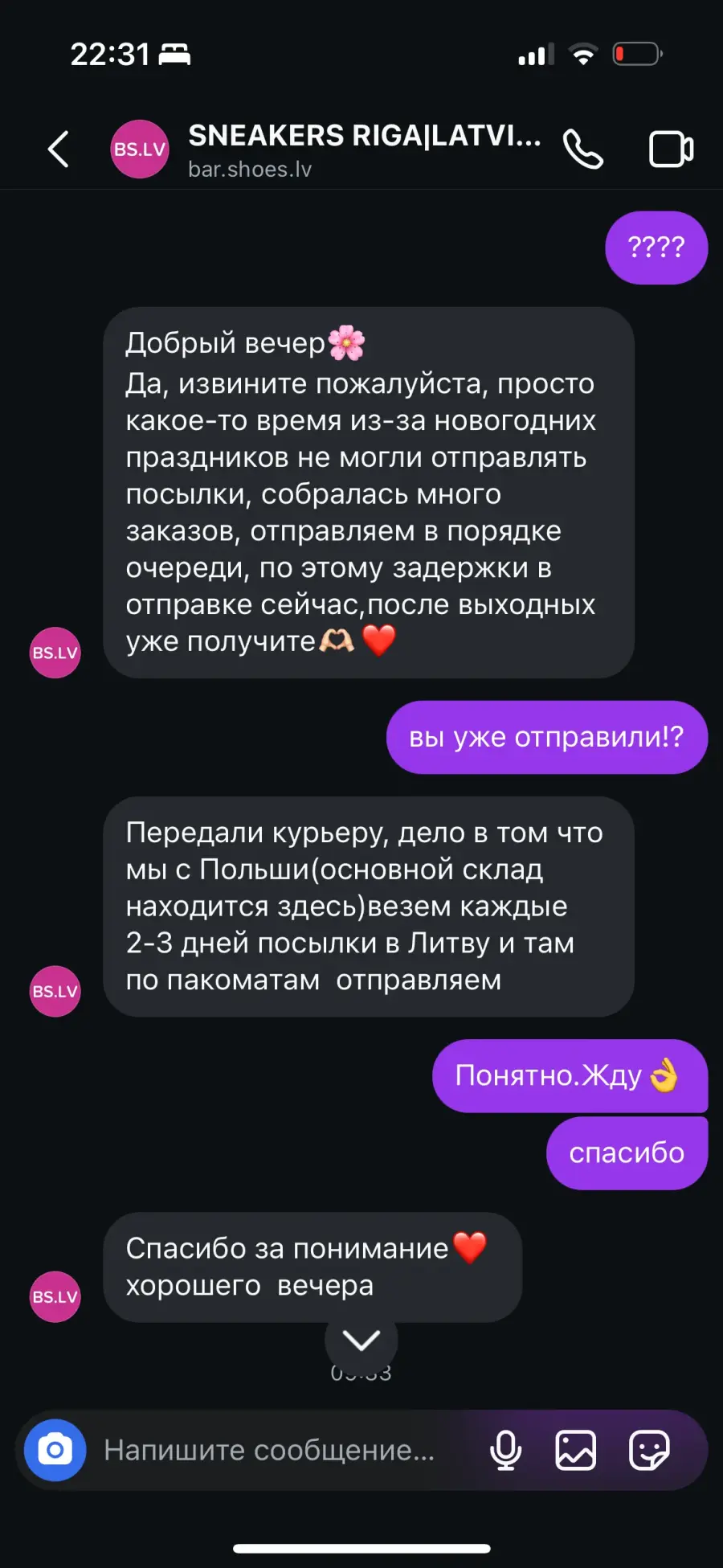
Task: Open the sticker picker
Action: 649,1450
